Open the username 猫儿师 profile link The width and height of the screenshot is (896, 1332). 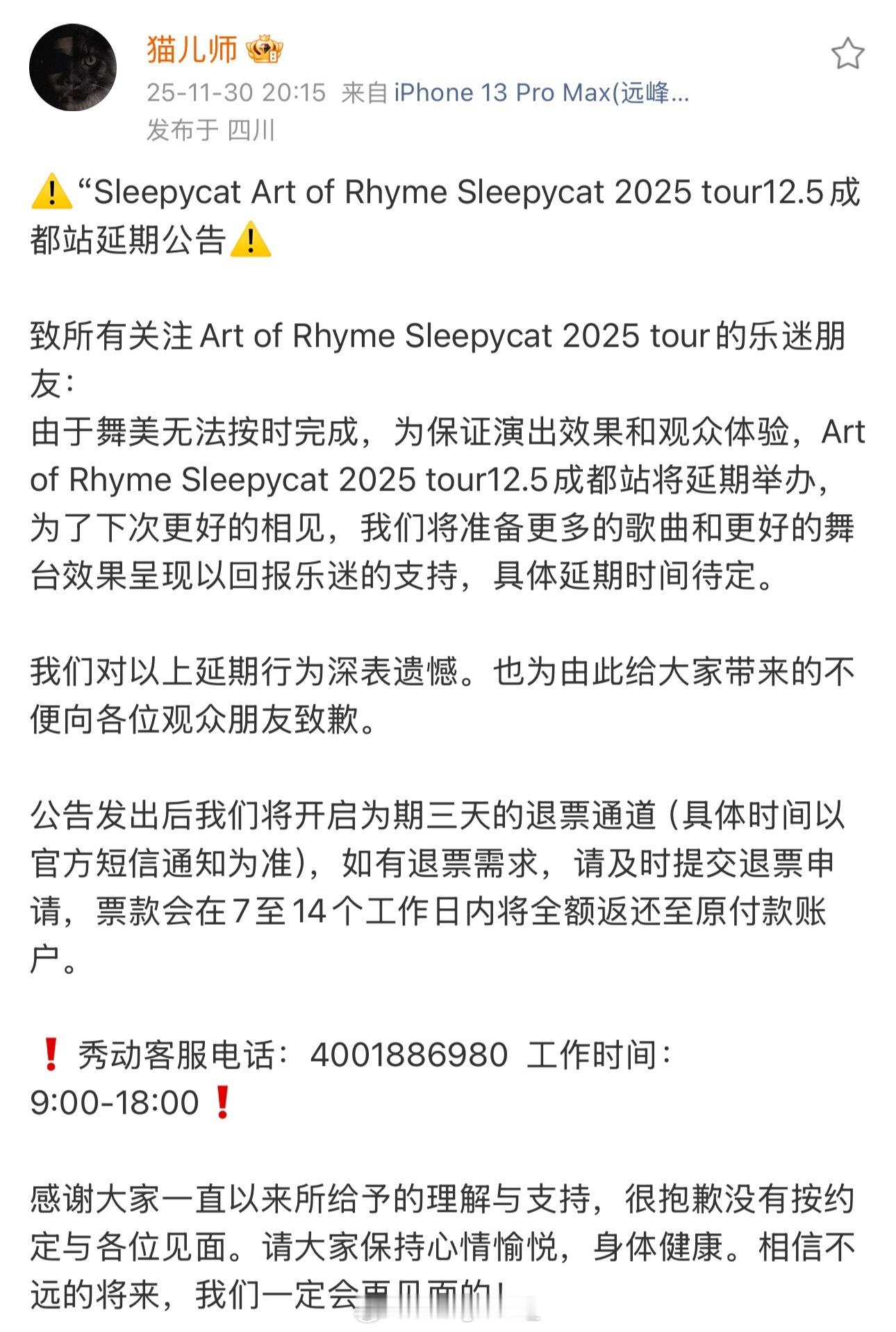tap(188, 48)
